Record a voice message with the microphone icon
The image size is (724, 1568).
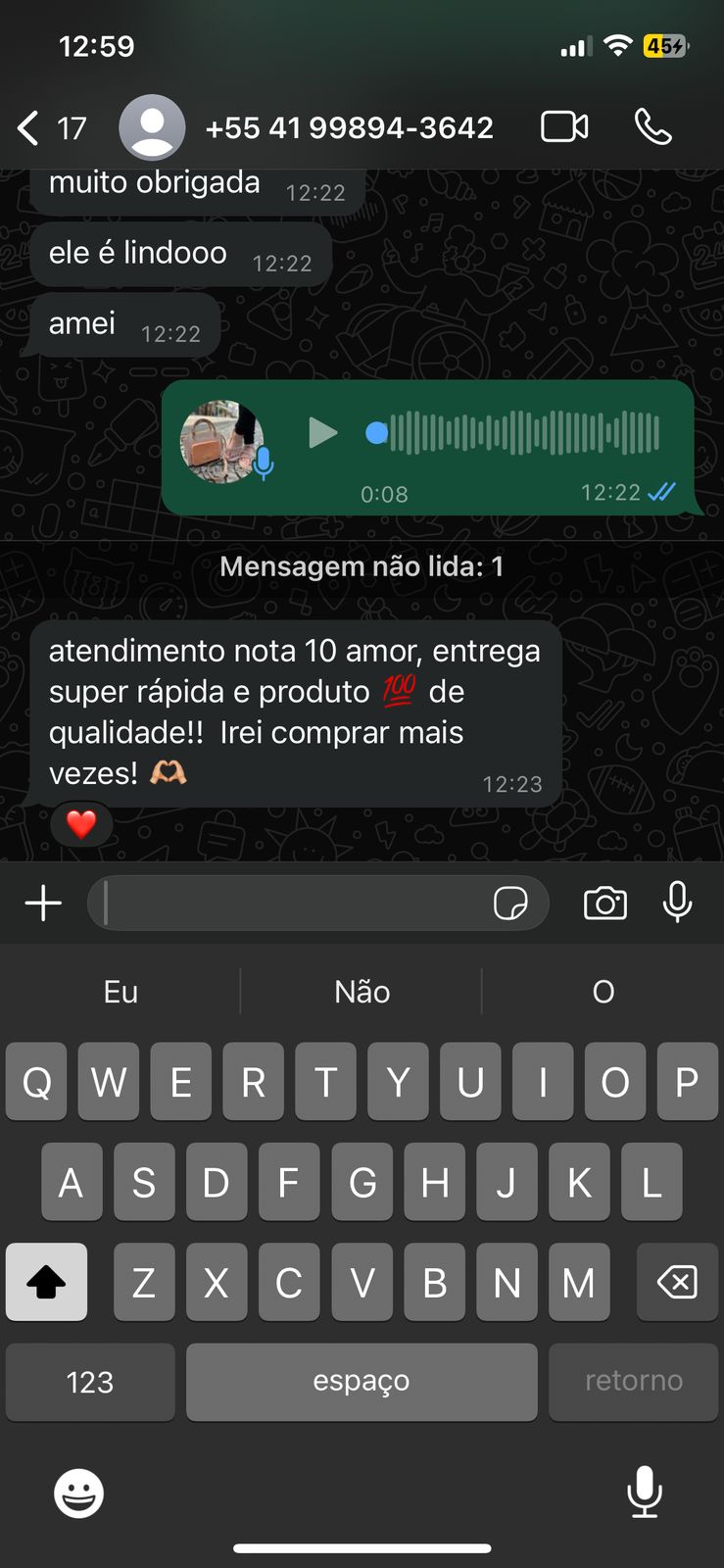point(678,903)
